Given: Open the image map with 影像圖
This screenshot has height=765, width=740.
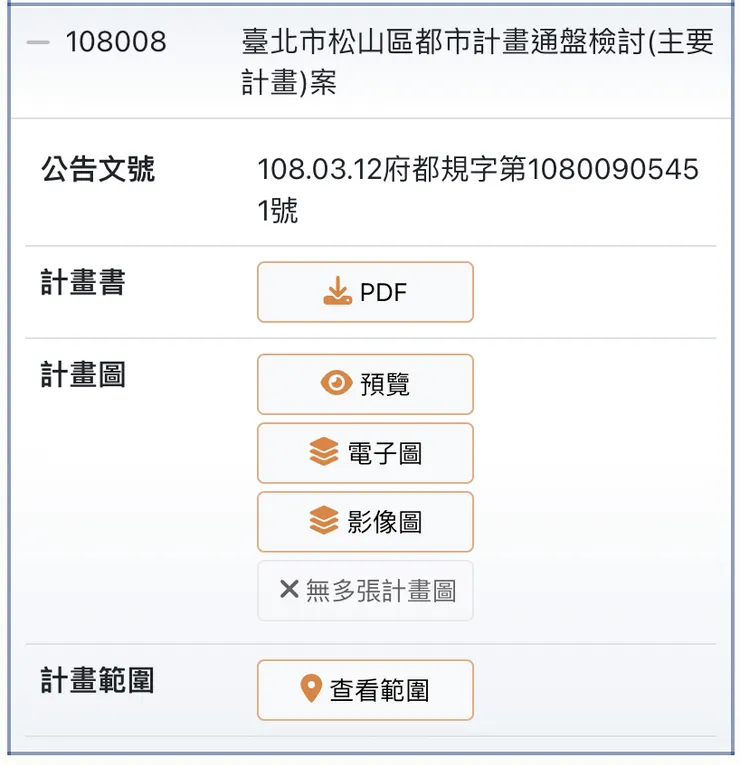Looking at the screenshot, I should (365, 522).
